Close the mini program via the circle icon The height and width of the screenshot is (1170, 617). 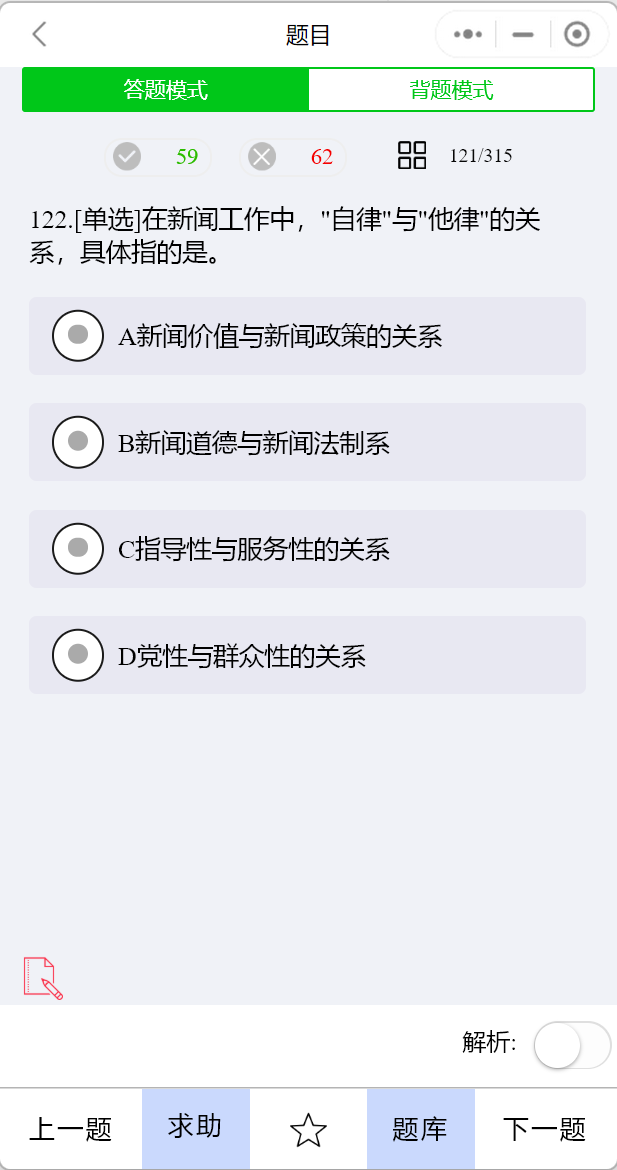pos(577,35)
